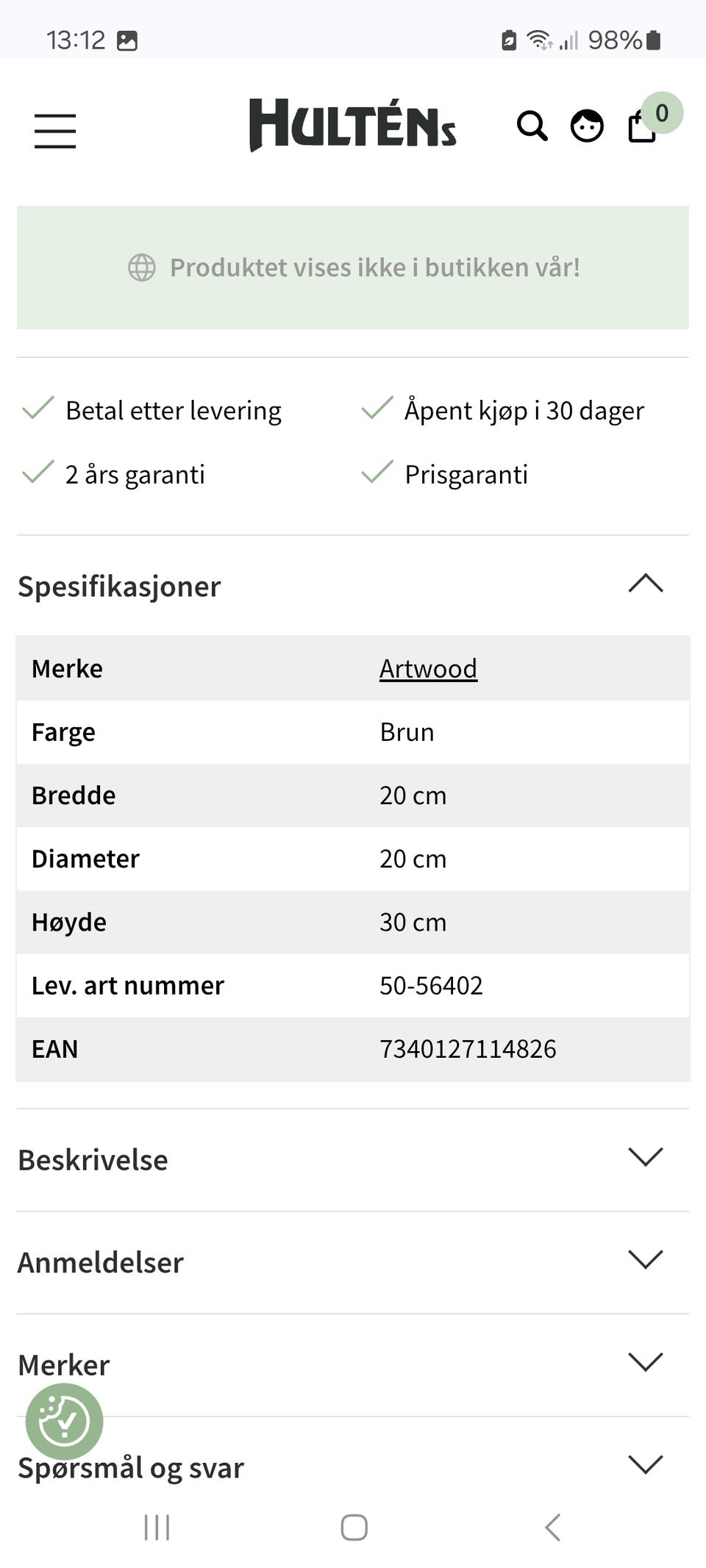Open the user account icon

pyautogui.click(x=586, y=126)
